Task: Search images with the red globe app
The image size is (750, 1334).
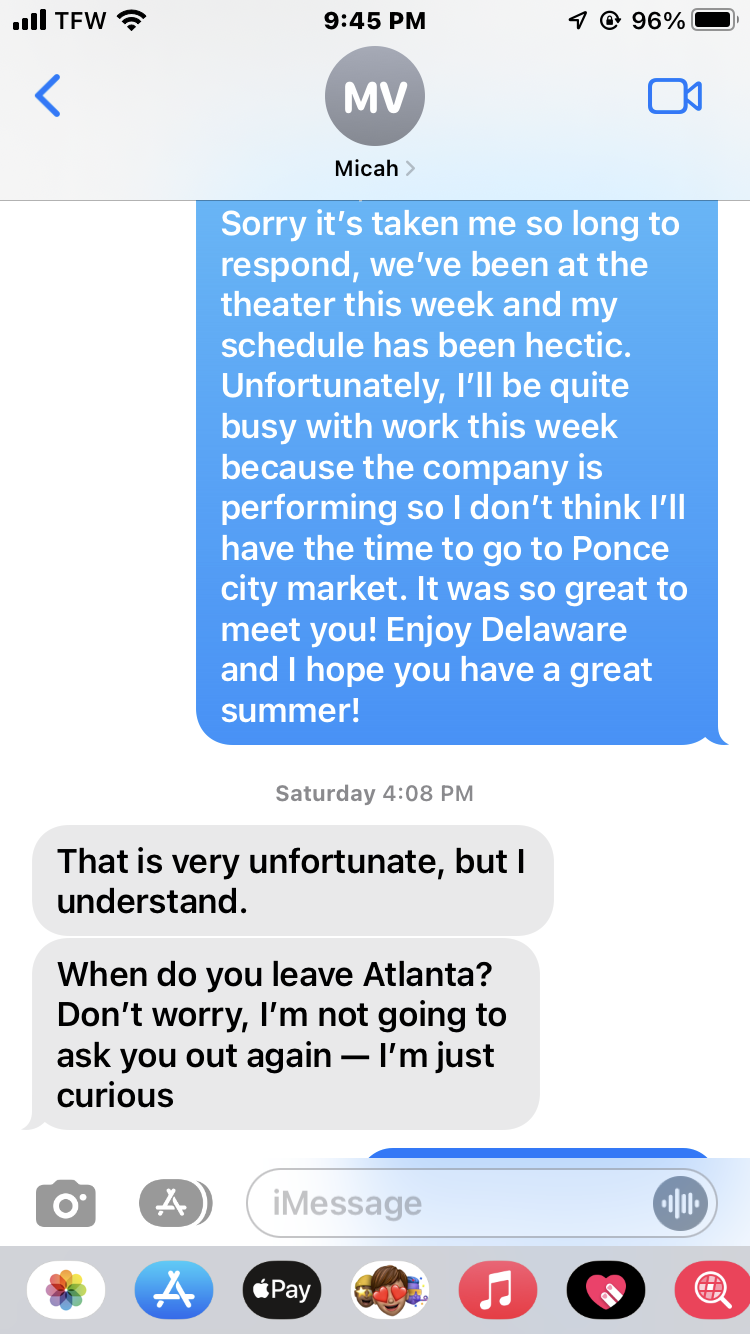Action: [711, 1290]
